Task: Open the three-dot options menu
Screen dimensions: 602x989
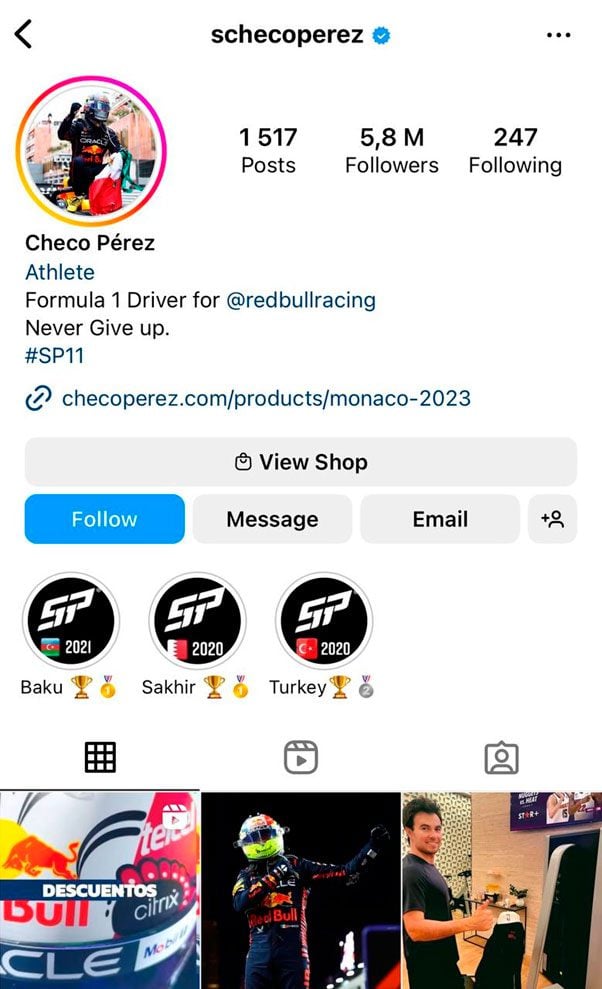Action: 558,35
